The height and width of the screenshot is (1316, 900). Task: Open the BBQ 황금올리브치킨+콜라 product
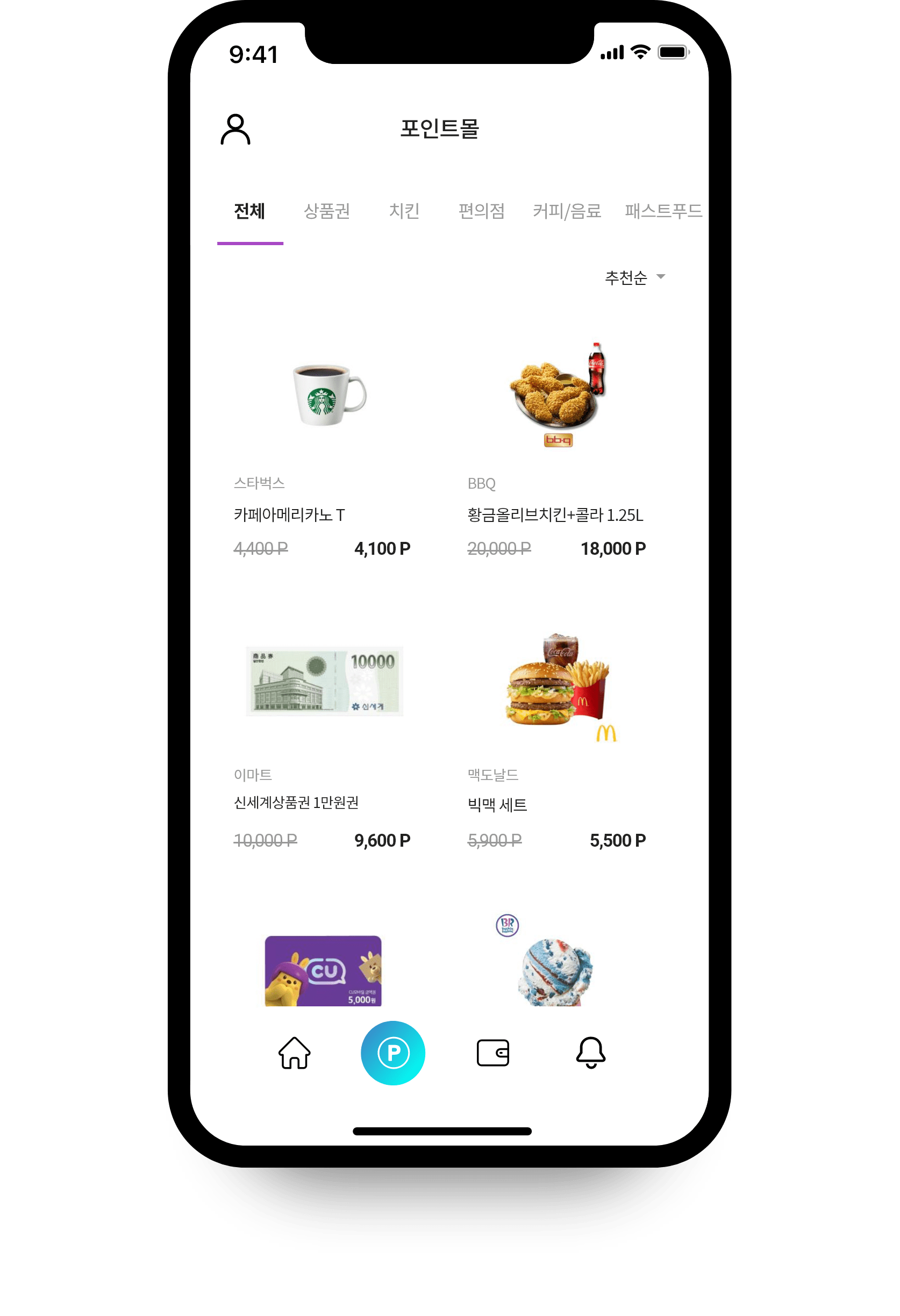tap(558, 442)
